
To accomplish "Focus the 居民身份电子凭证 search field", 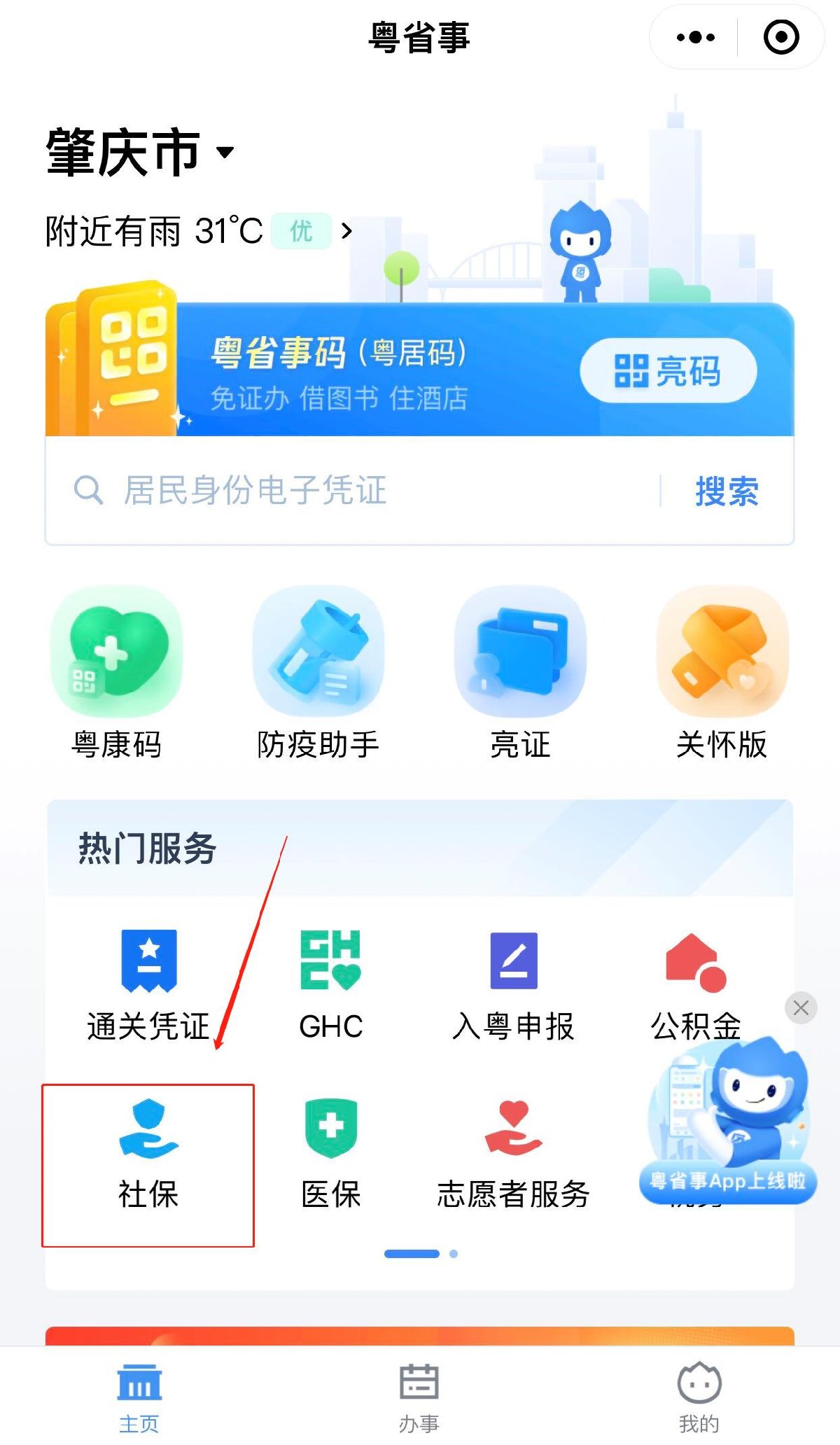I will click(350, 490).
